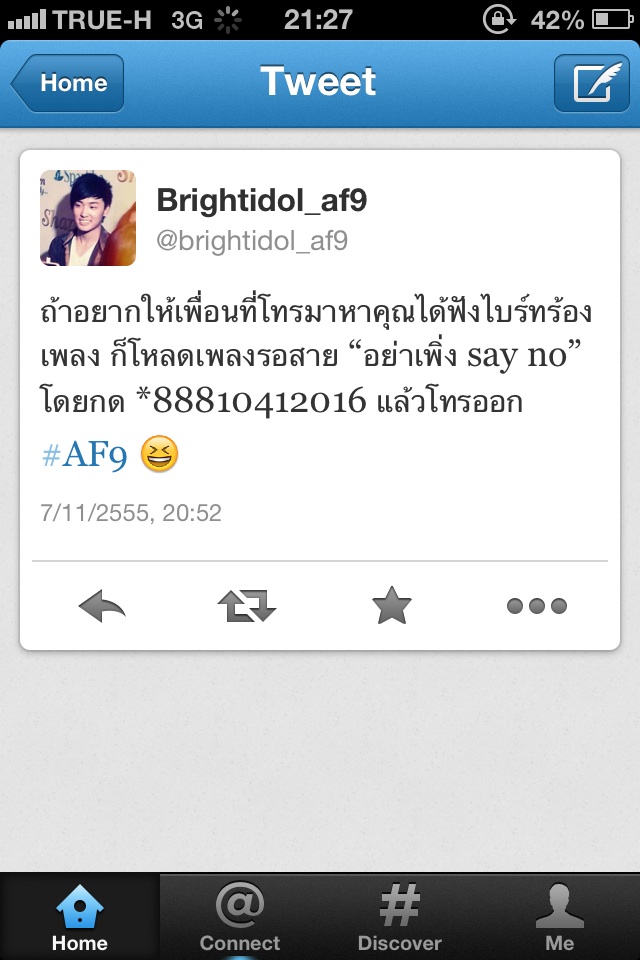Switch to the Discover tab
Viewport: 640px width, 960px height.
[x=400, y=916]
